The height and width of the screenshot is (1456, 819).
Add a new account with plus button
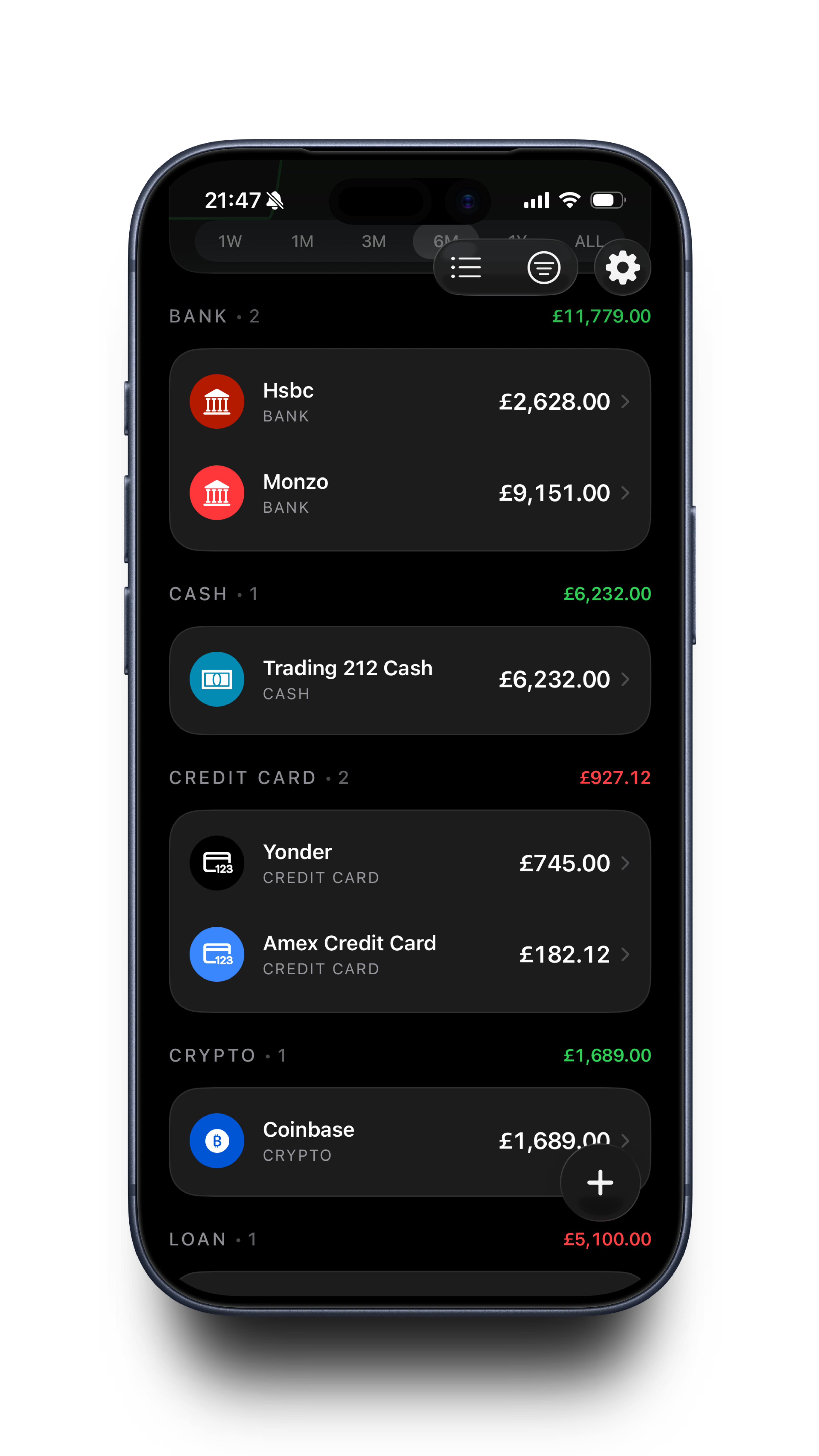point(600,1183)
